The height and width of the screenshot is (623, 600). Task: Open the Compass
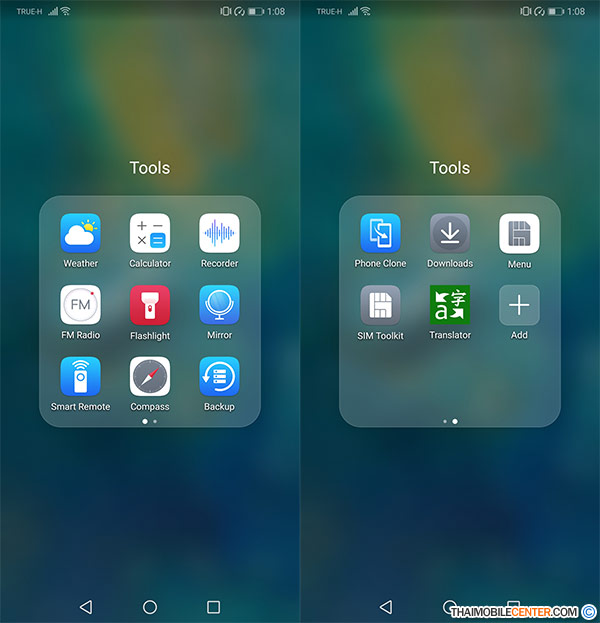150,377
